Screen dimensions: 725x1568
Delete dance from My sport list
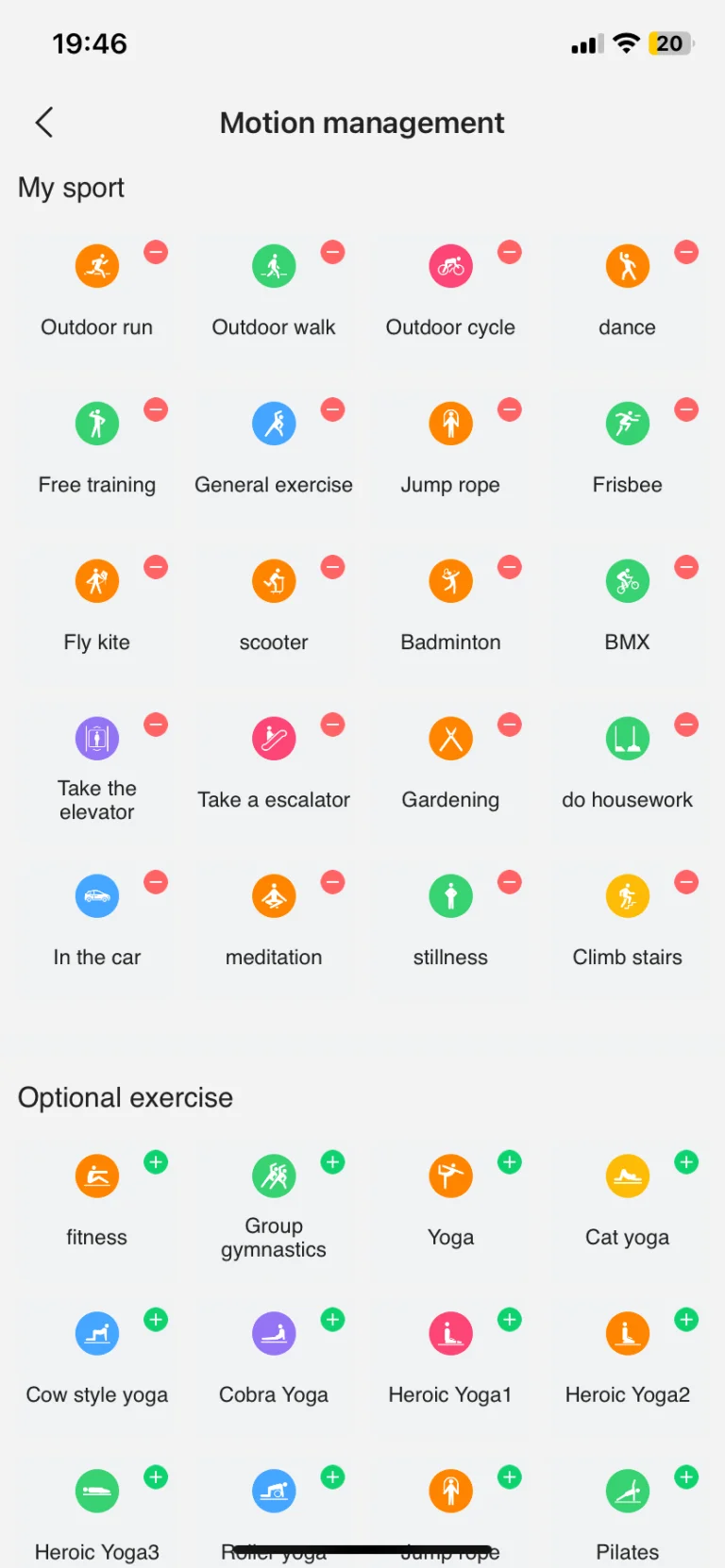686,252
